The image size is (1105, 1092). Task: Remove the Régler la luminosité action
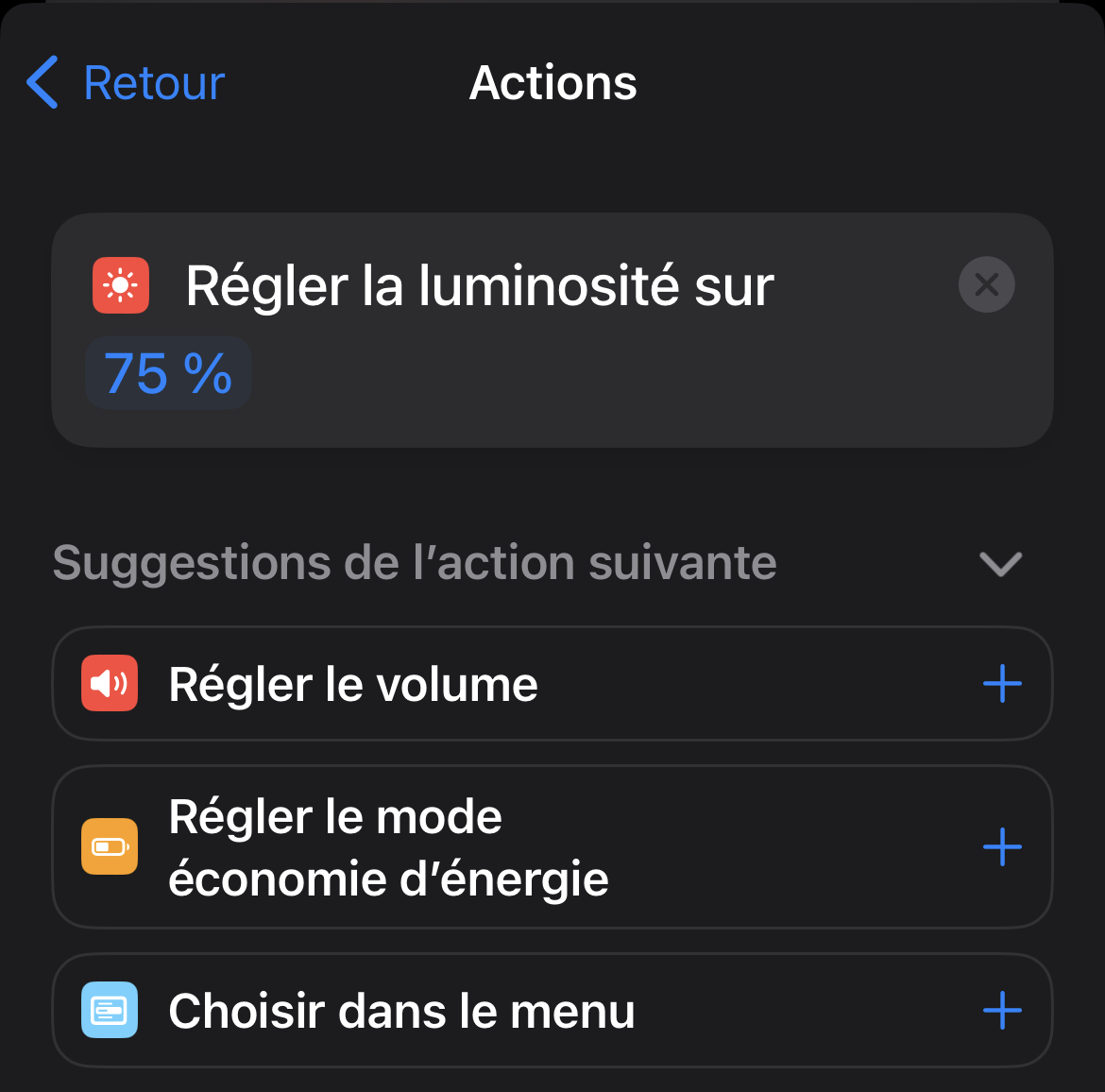(986, 284)
